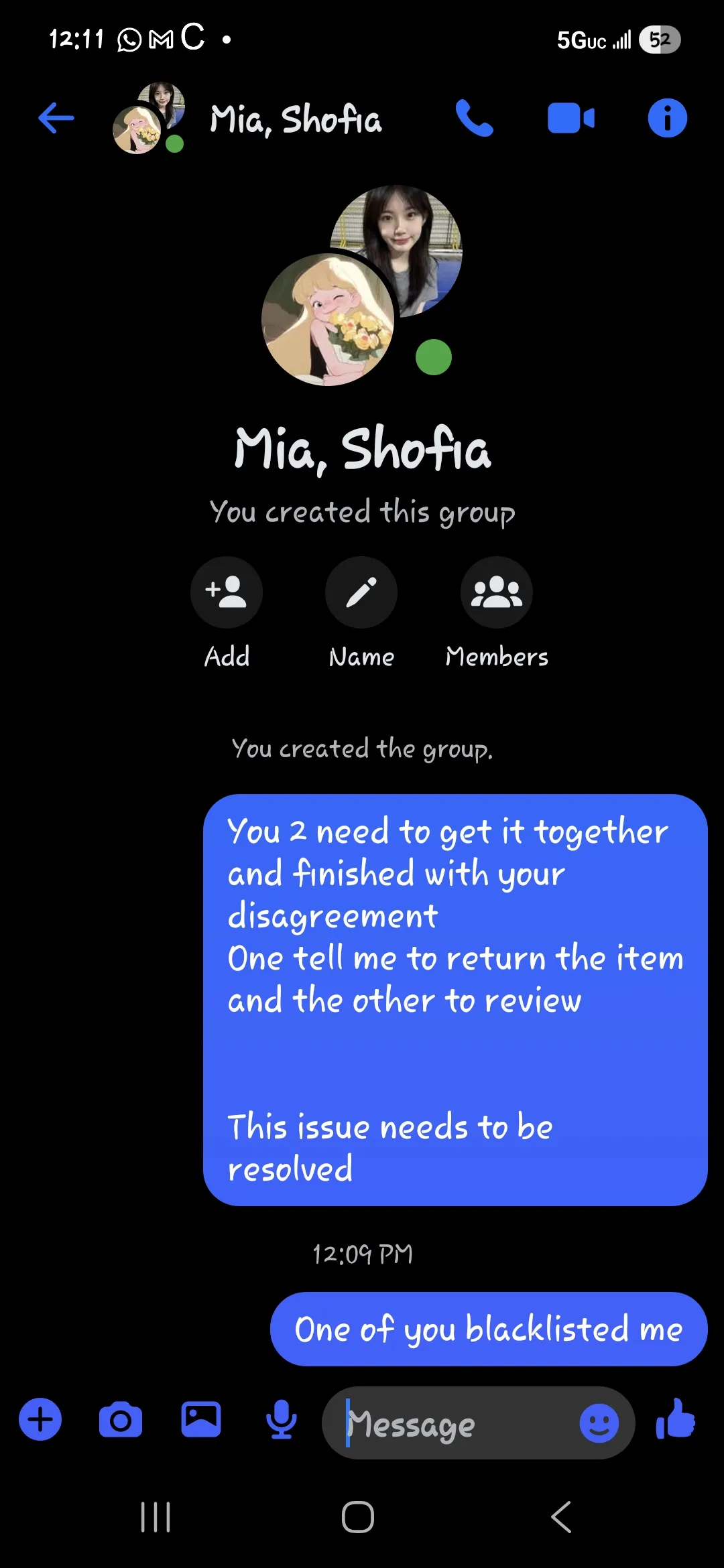Open the group info details
Image resolution: width=724 pixels, height=1568 pixels.
pos(667,119)
